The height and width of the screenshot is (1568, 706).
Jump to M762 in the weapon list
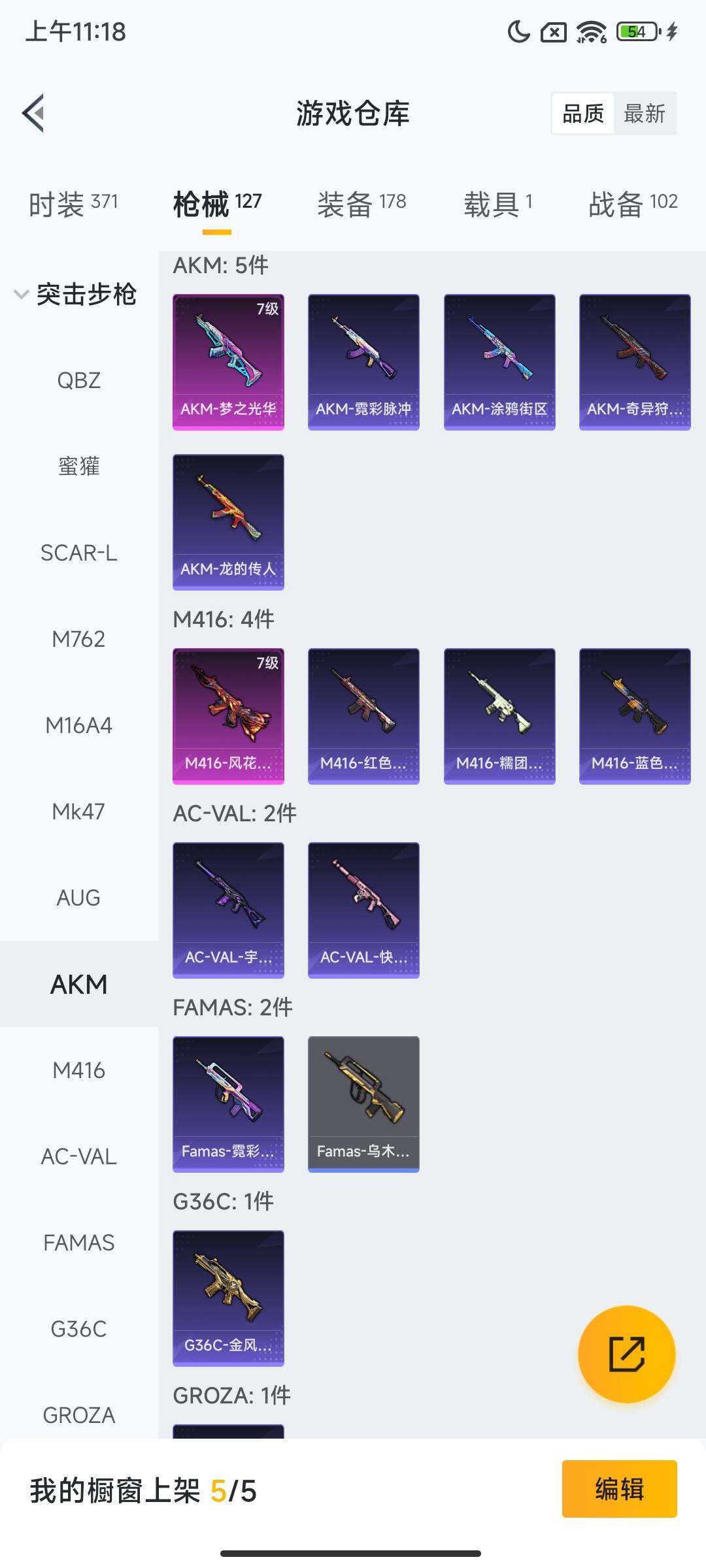[x=79, y=639]
